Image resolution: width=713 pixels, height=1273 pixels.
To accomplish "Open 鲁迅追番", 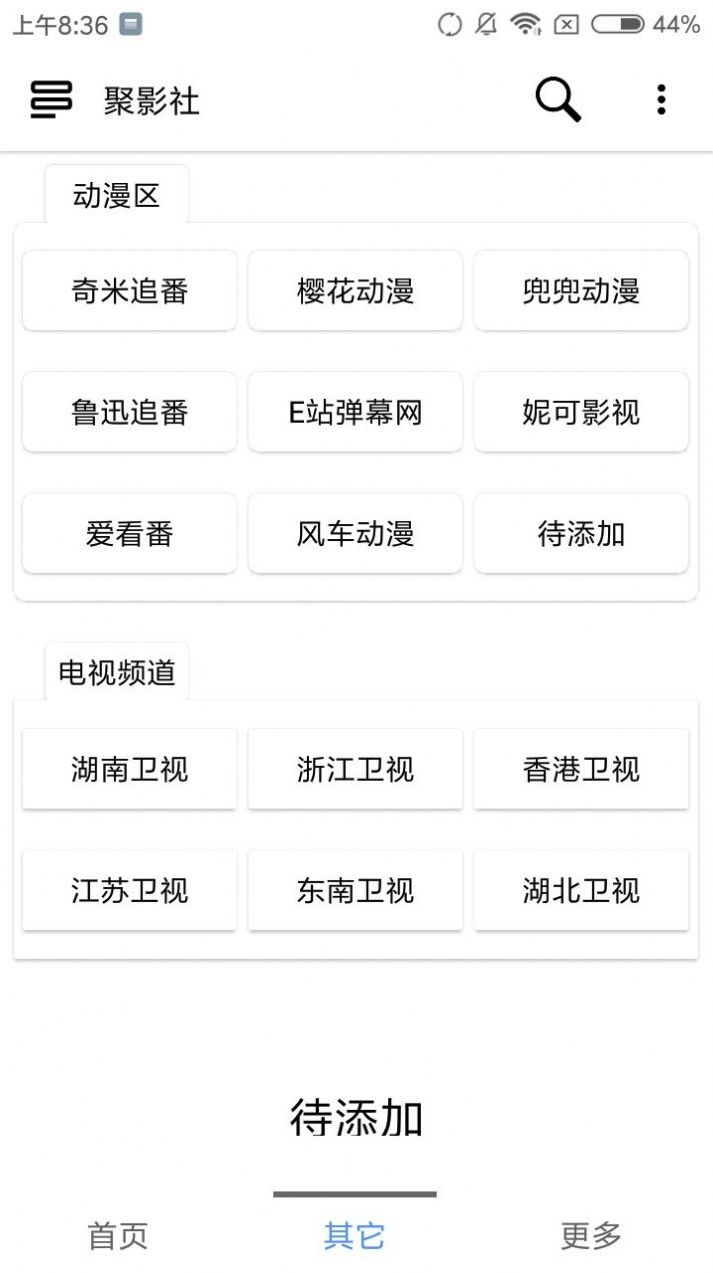I will [x=130, y=412].
